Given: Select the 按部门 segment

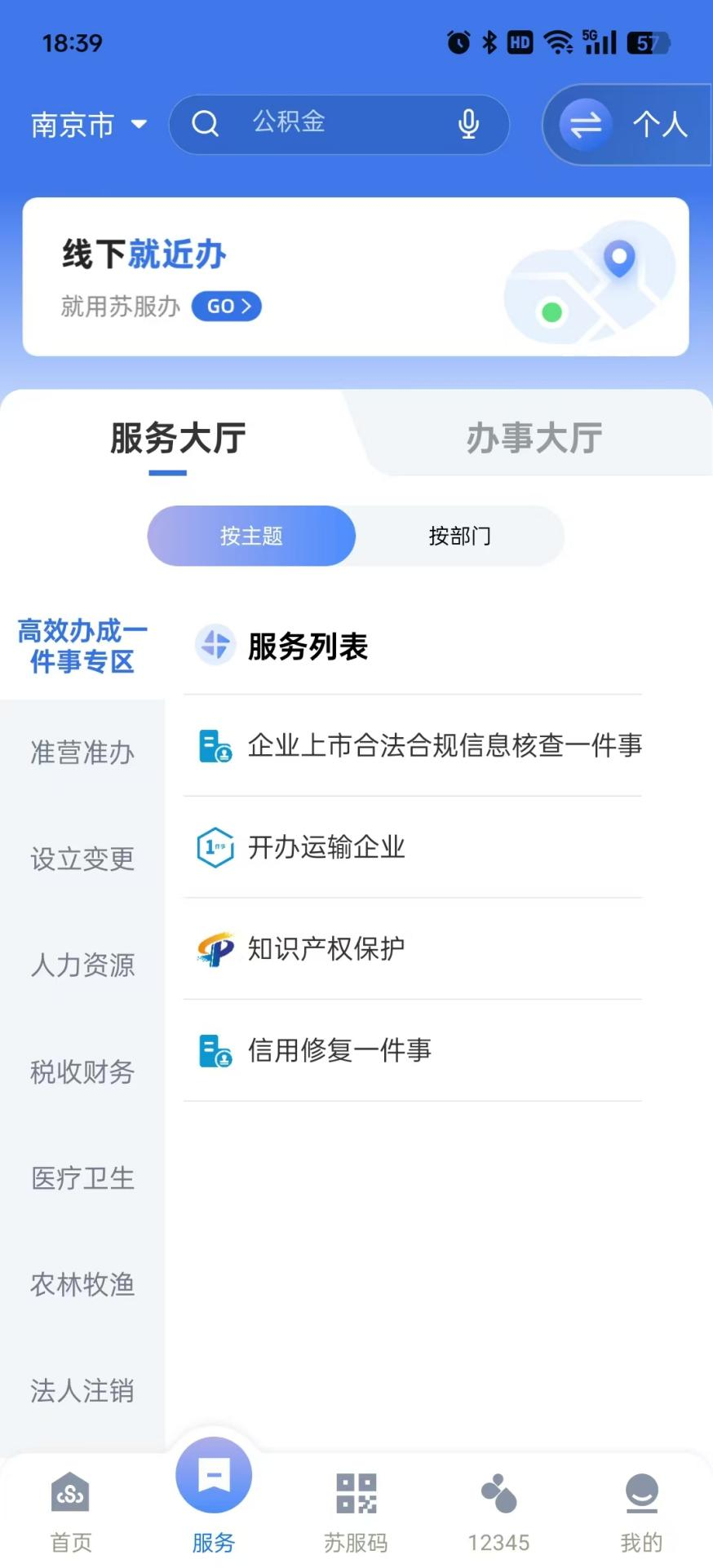Looking at the screenshot, I should [460, 536].
